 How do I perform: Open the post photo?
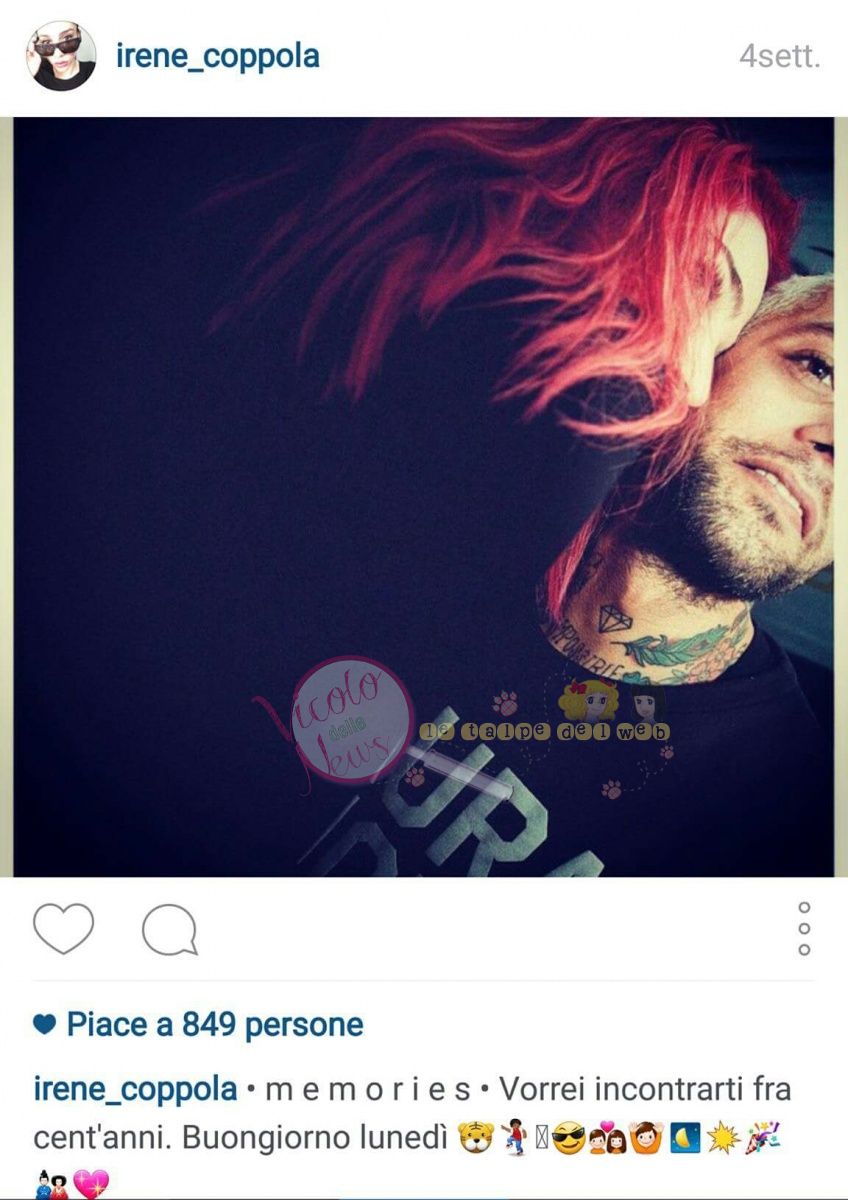(424, 497)
